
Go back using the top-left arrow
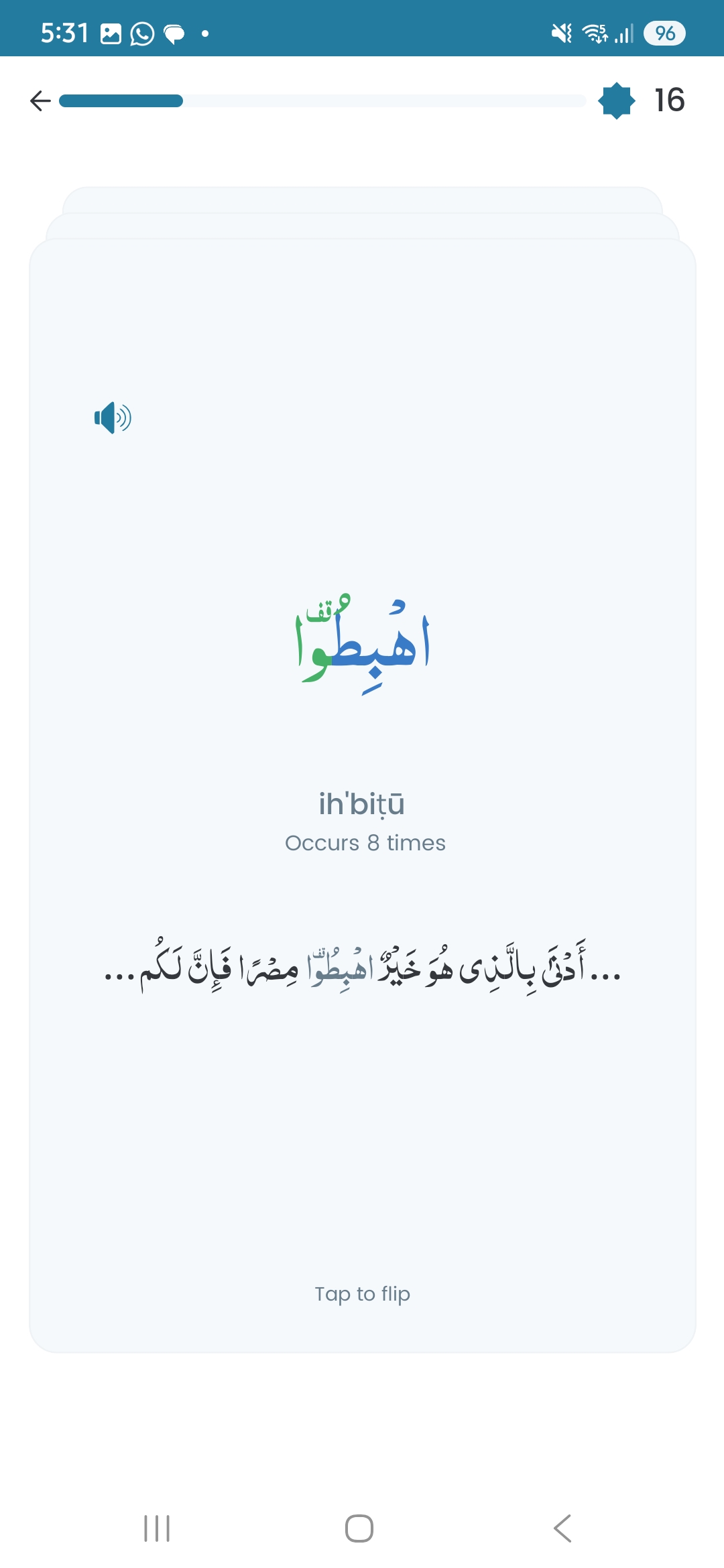[x=40, y=101]
